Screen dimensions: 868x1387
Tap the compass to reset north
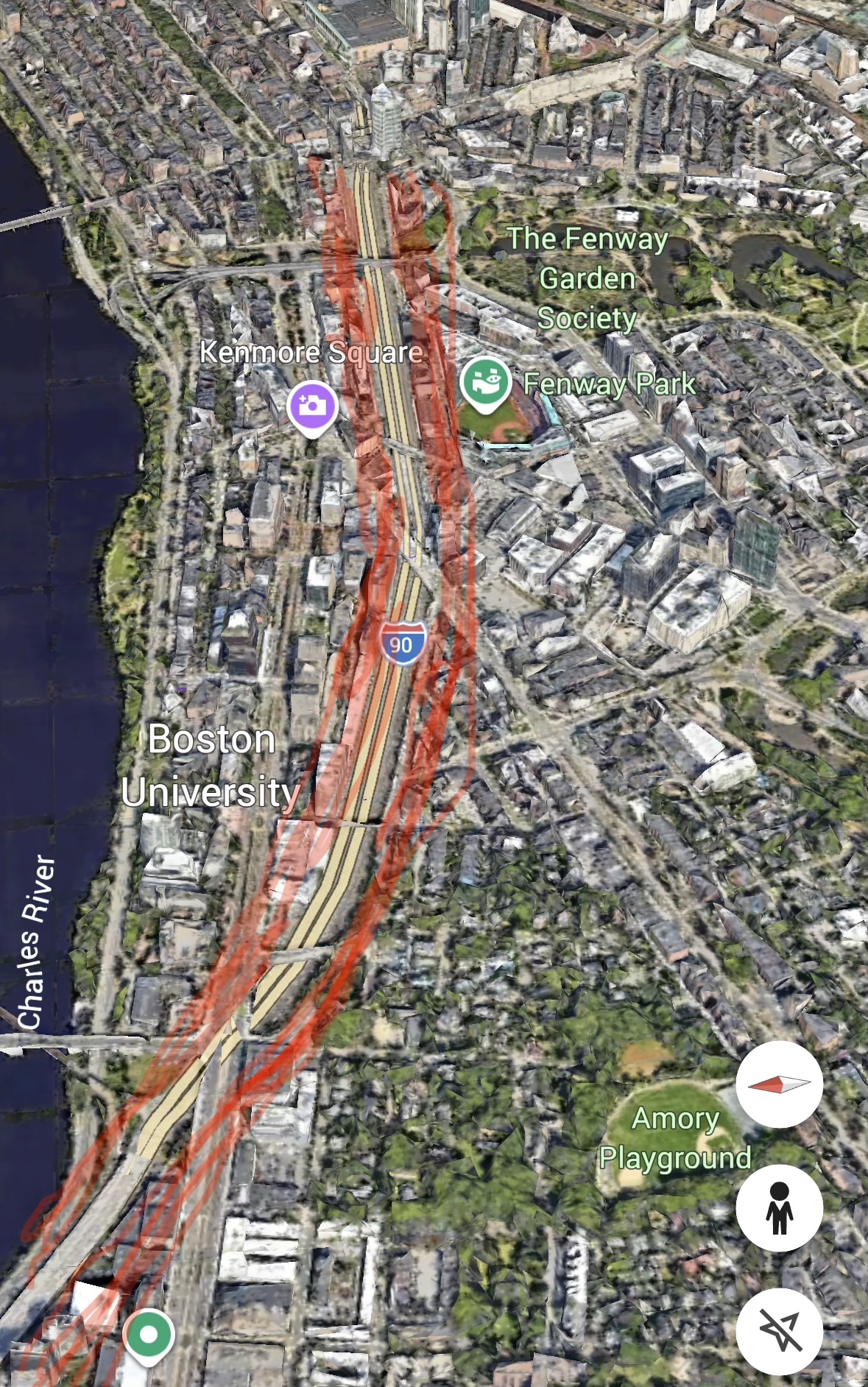pyautogui.click(x=779, y=1084)
